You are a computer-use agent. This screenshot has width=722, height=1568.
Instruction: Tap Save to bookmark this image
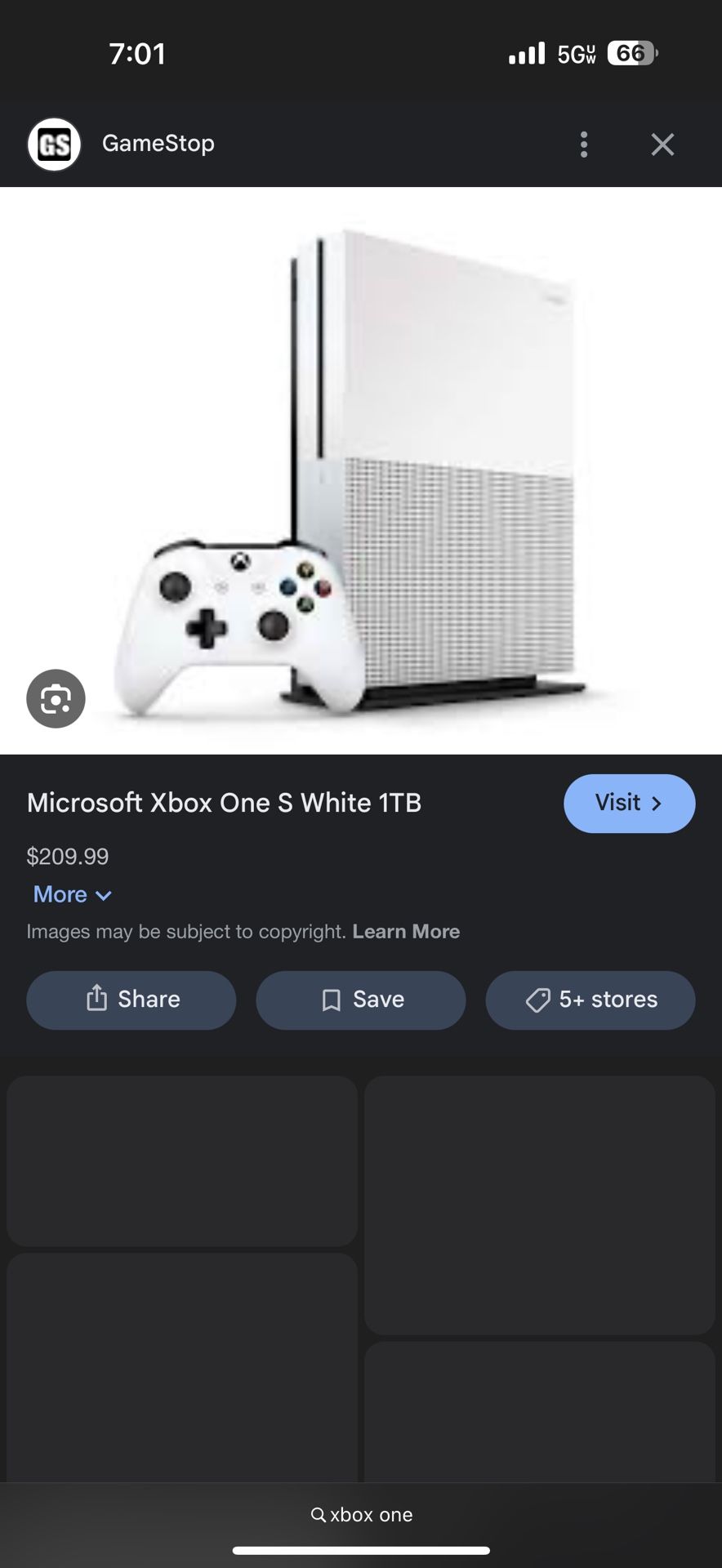(x=360, y=1000)
